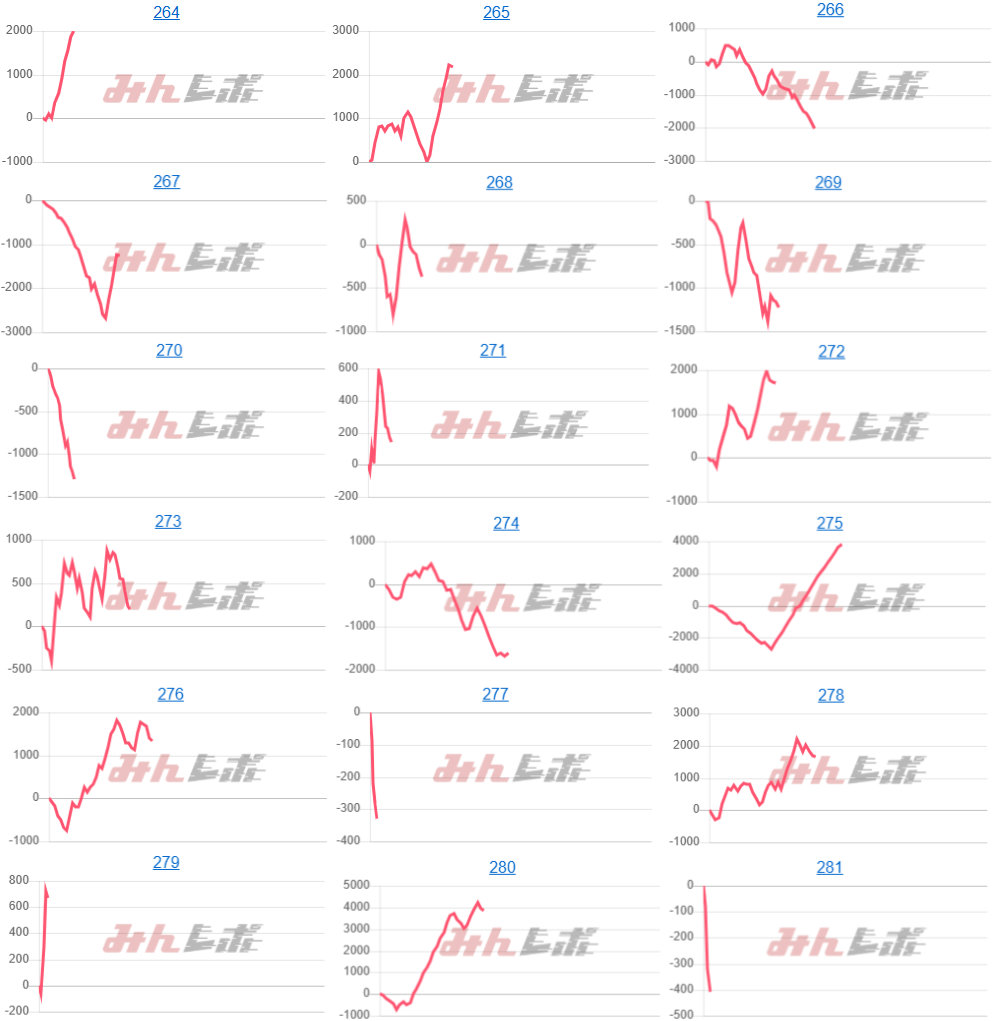Select the 265 link

(x=496, y=12)
